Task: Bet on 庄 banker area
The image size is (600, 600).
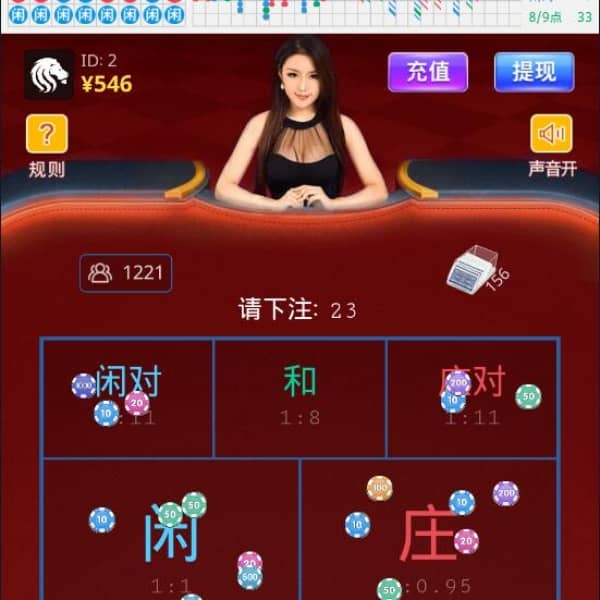Action: point(430,530)
